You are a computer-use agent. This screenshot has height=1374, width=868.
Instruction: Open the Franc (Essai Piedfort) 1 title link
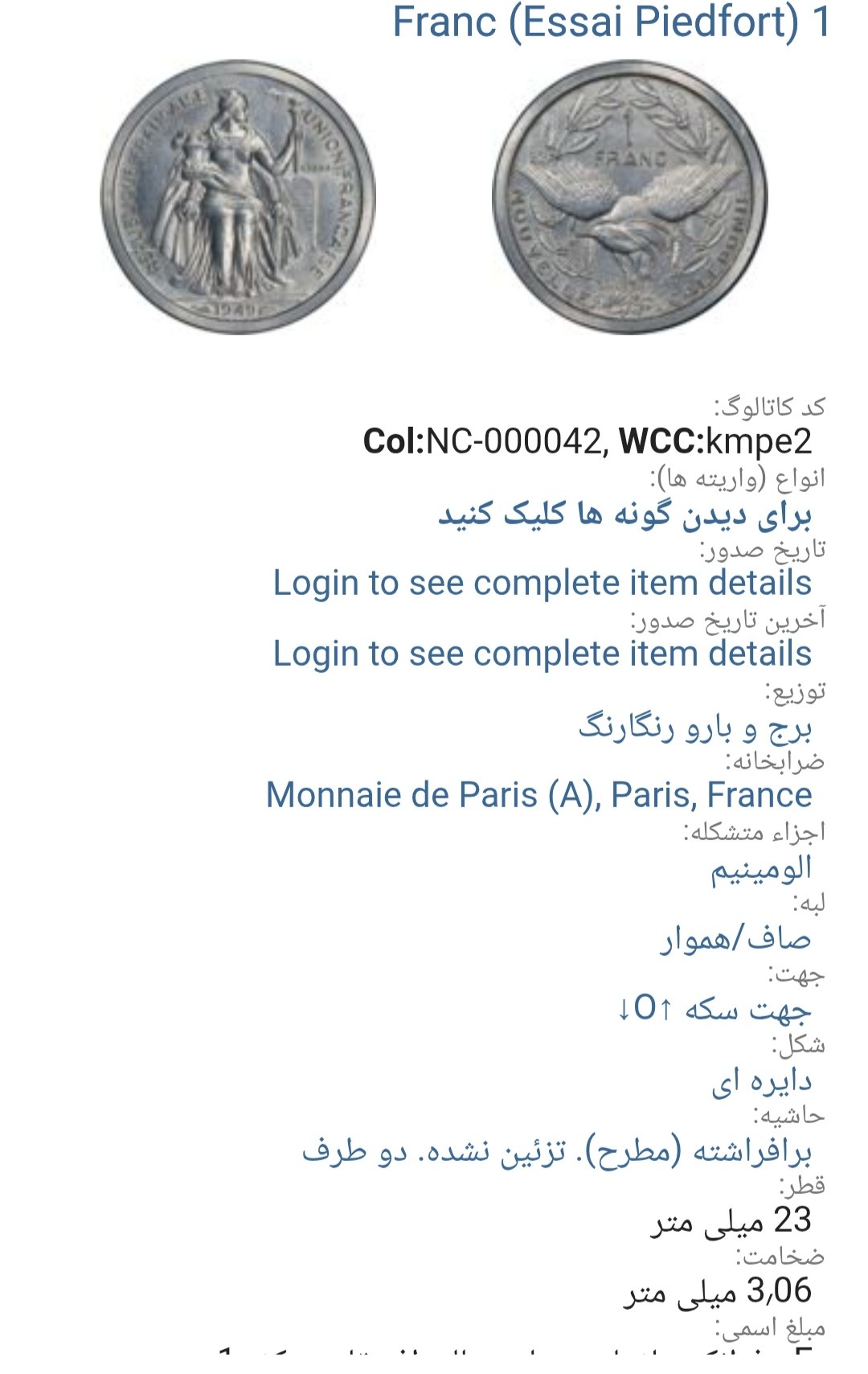point(611,23)
